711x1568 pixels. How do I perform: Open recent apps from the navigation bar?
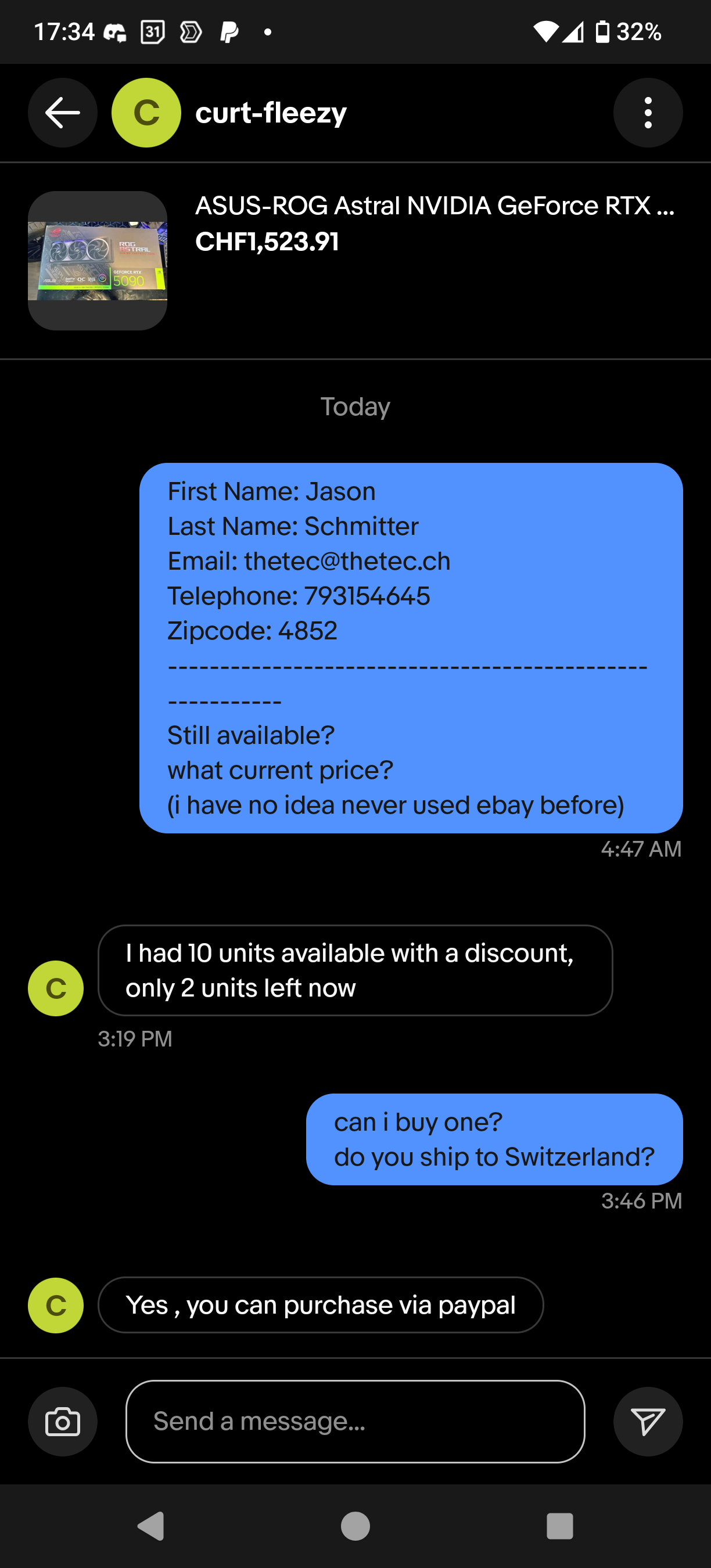(559, 1526)
